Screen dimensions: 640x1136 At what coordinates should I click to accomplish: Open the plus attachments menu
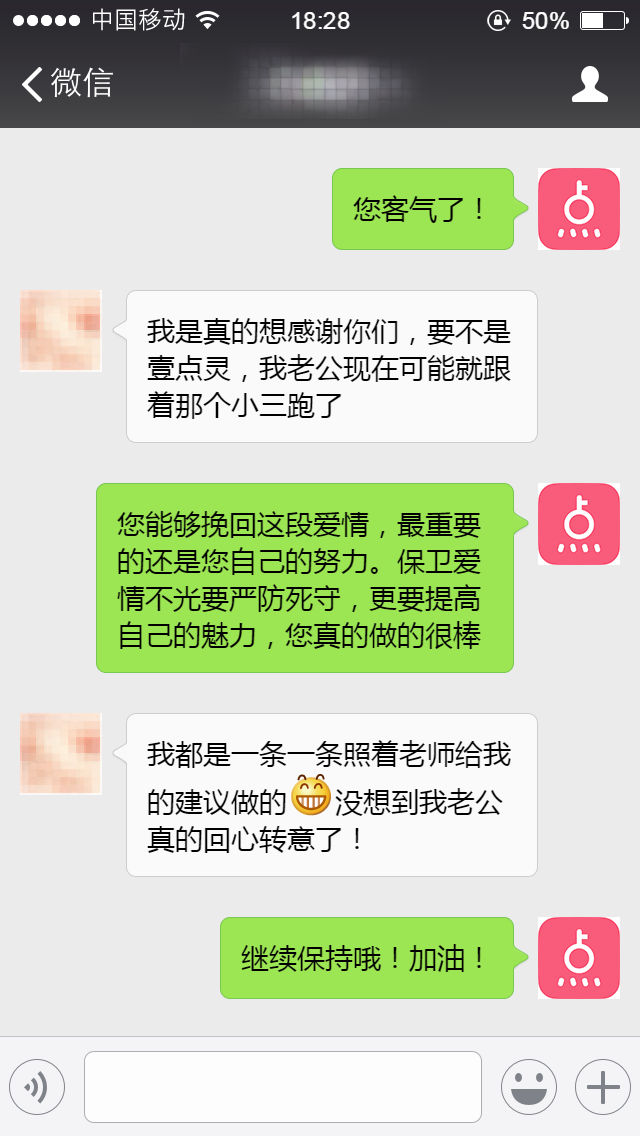point(602,1087)
